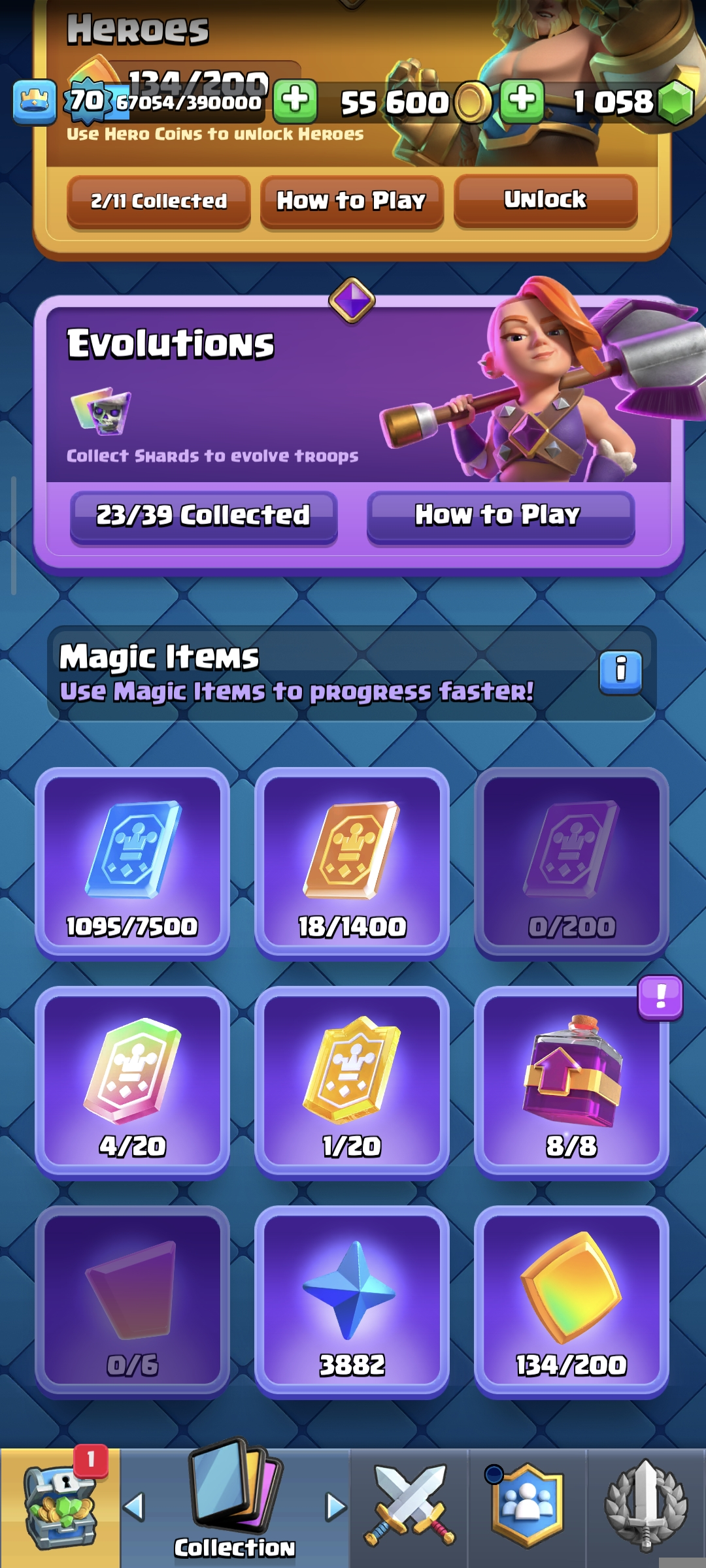This screenshot has height=1568, width=706.
Task: Select the blue common wild card 1095/7500
Action: (132, 862)
